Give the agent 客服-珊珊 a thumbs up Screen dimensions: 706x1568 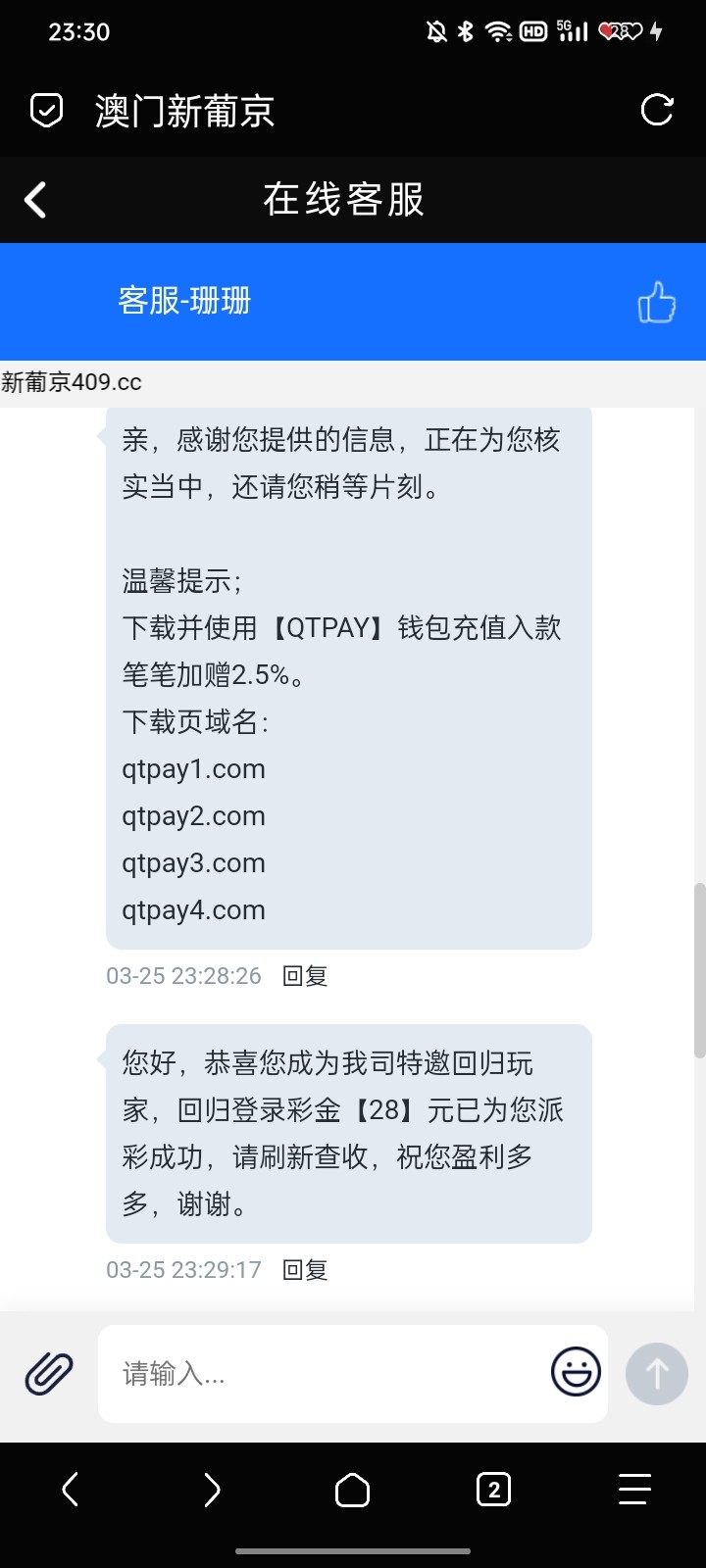click(657, 302)
